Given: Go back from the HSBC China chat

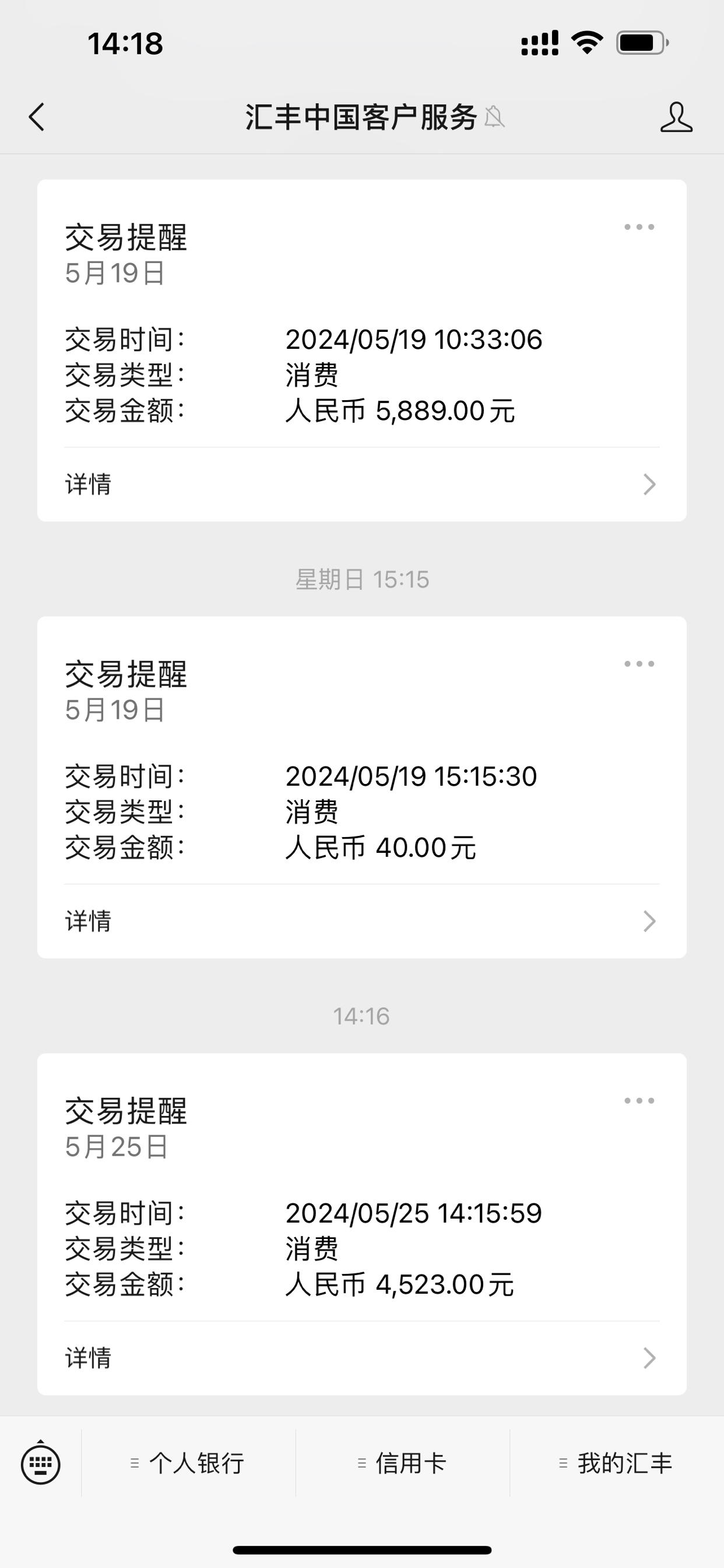Looking at the screenshot, I should pos(37,117).
